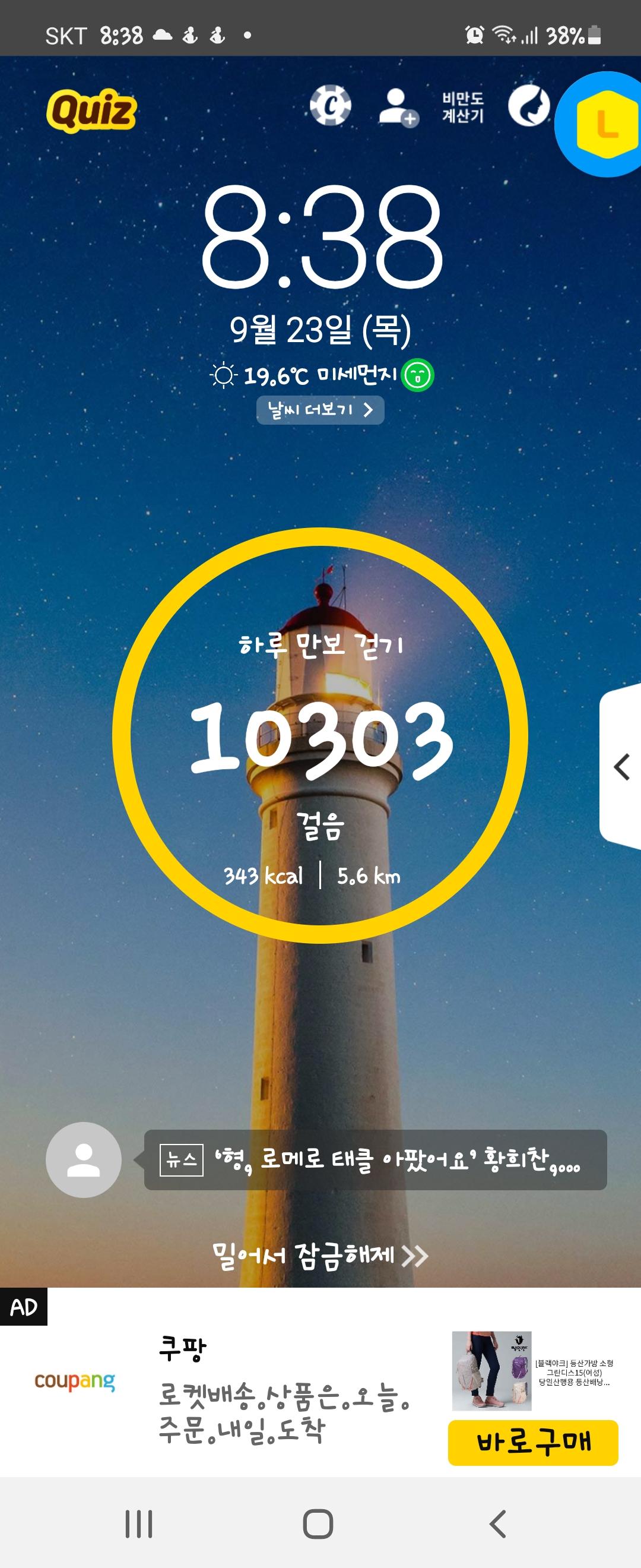The height and width of the screenshot is (1568, 641).
Task: Open the Quiz section
Action: pyautogui.click(x=91, y=110)
